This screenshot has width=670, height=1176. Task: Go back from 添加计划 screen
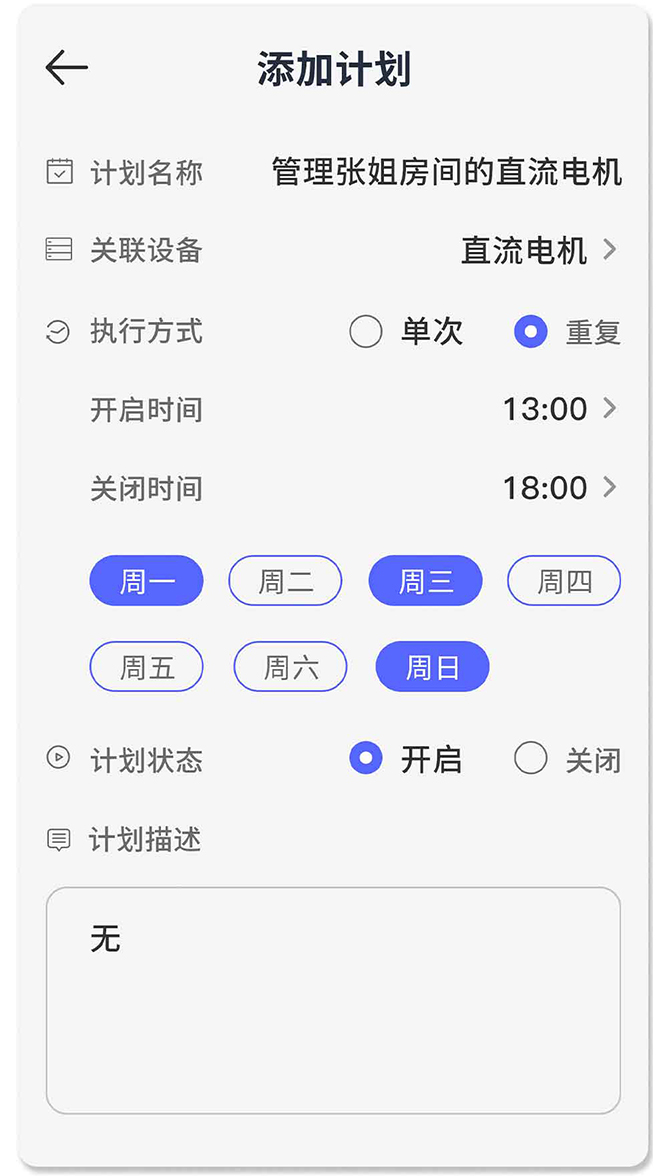(67, 68)
